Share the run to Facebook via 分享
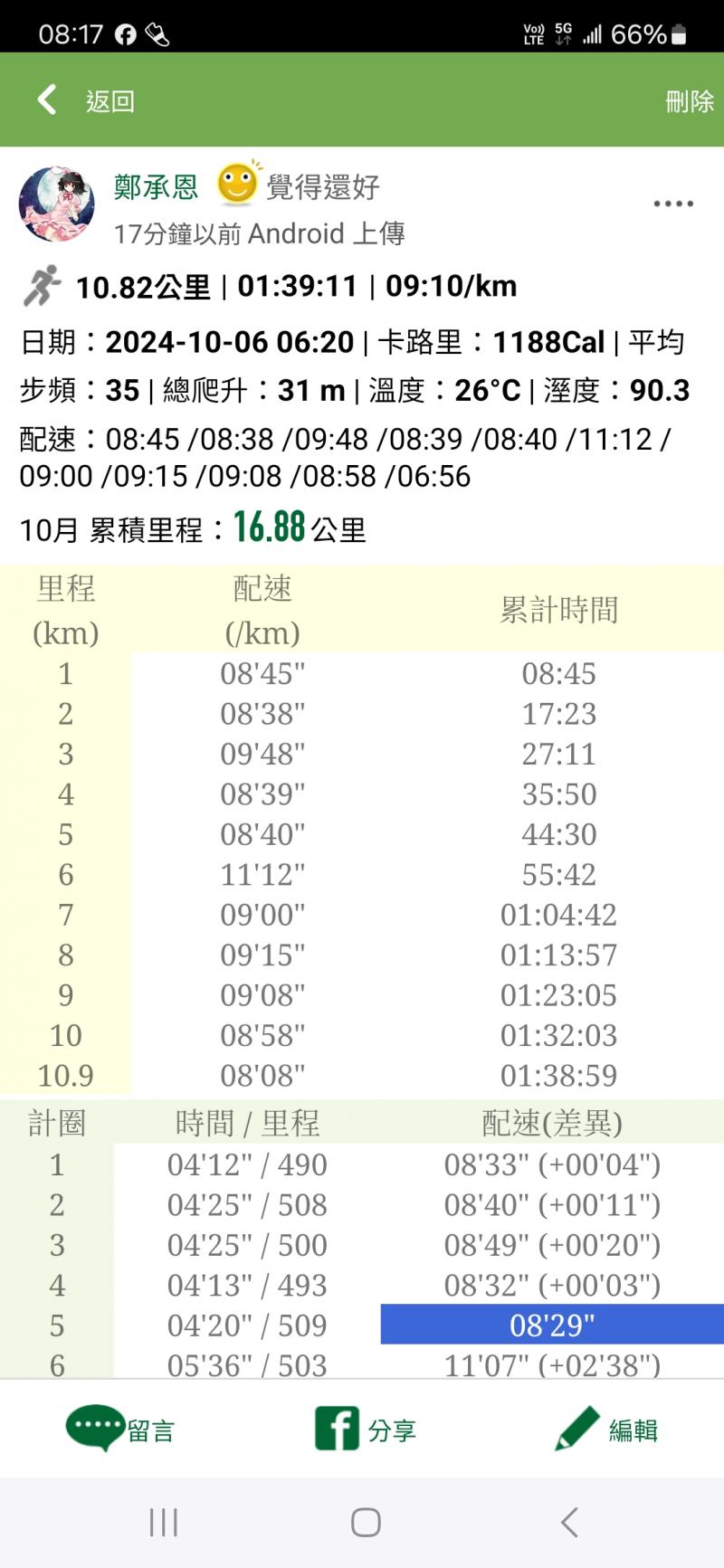Screen dimensions: 724x1568 pyautogui.click(x=366, y=1429)
